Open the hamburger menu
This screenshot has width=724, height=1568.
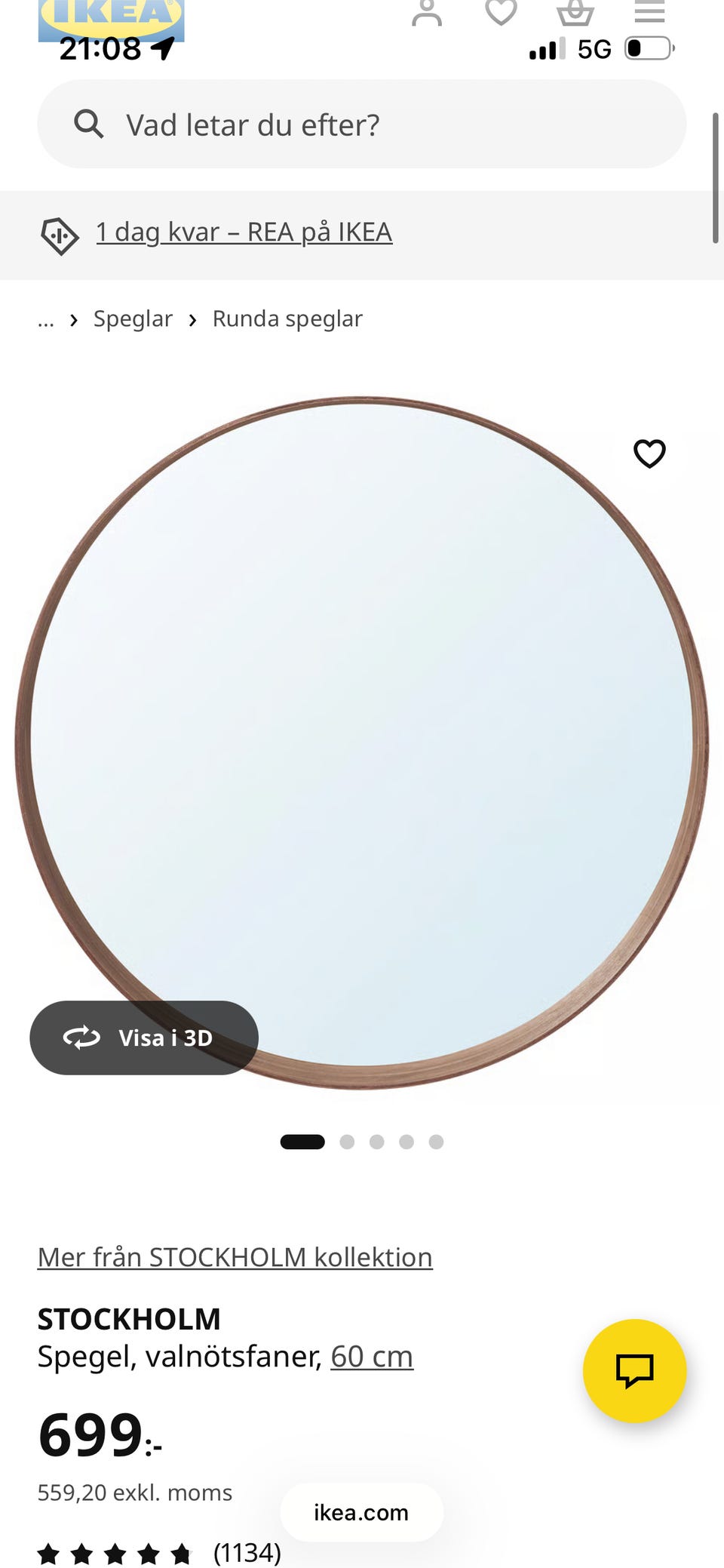[x=649, y=11]
